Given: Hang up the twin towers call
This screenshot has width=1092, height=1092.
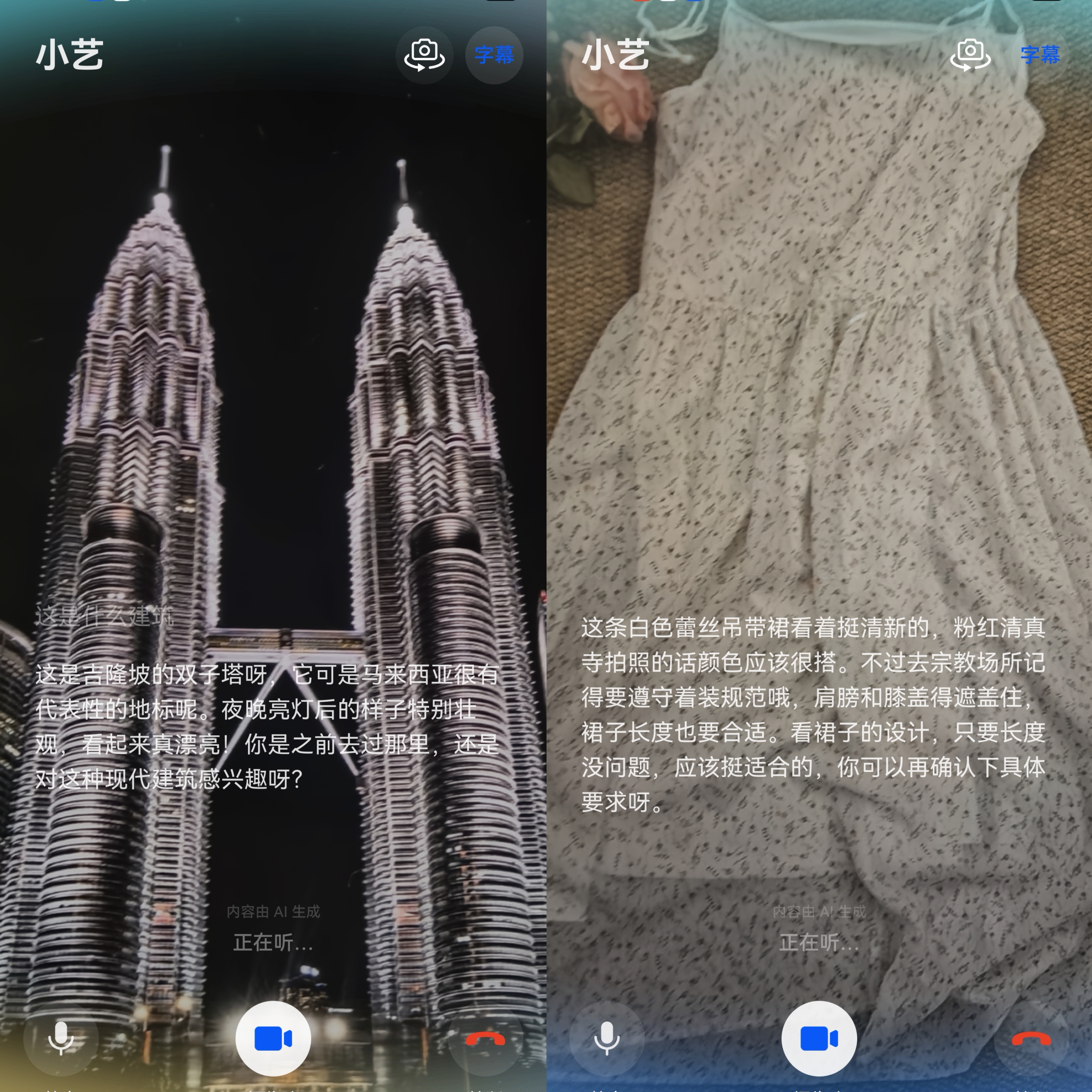Looking at the screenshot, I should tap(485, 1039).
